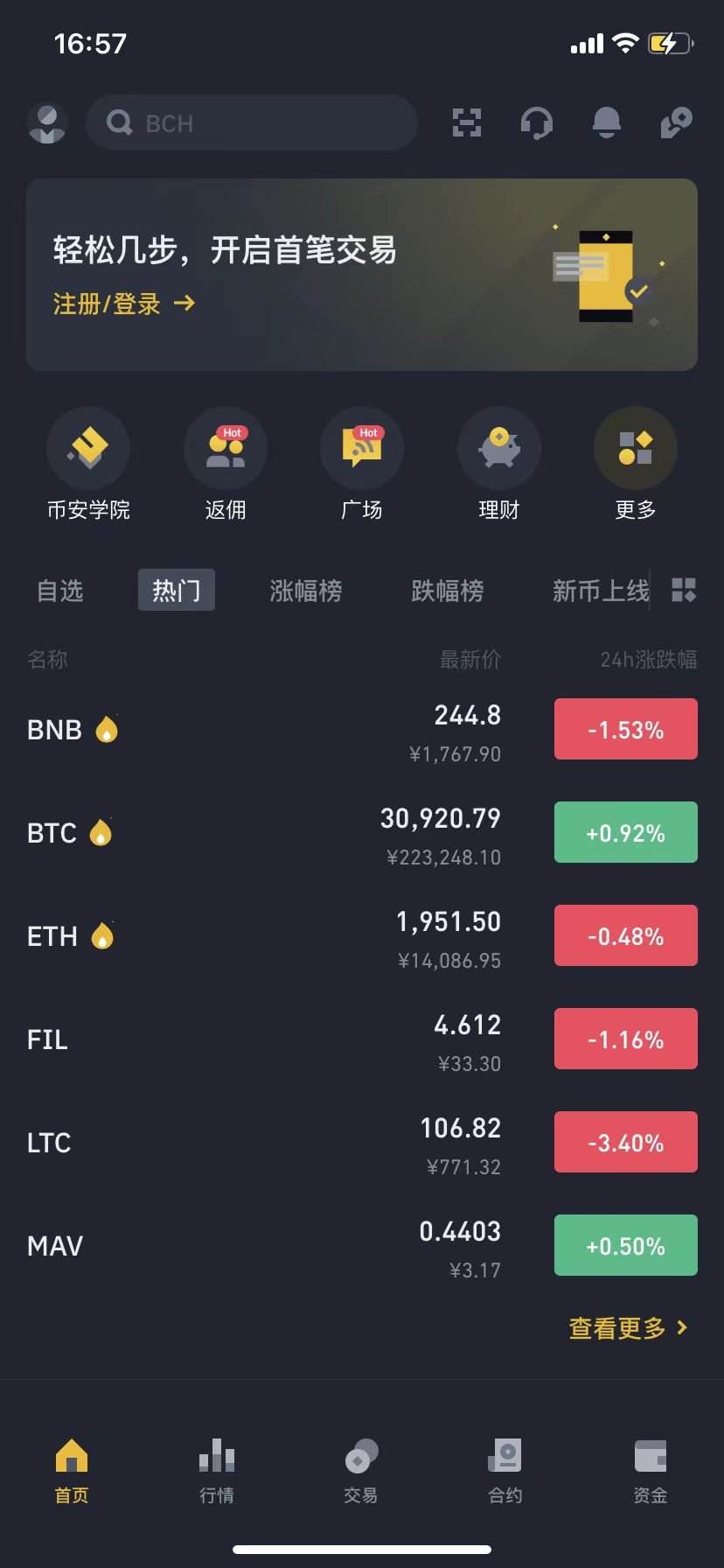Open 理财 shortcut
Viewport: 724px width, 1568px height.
point(499,465)
